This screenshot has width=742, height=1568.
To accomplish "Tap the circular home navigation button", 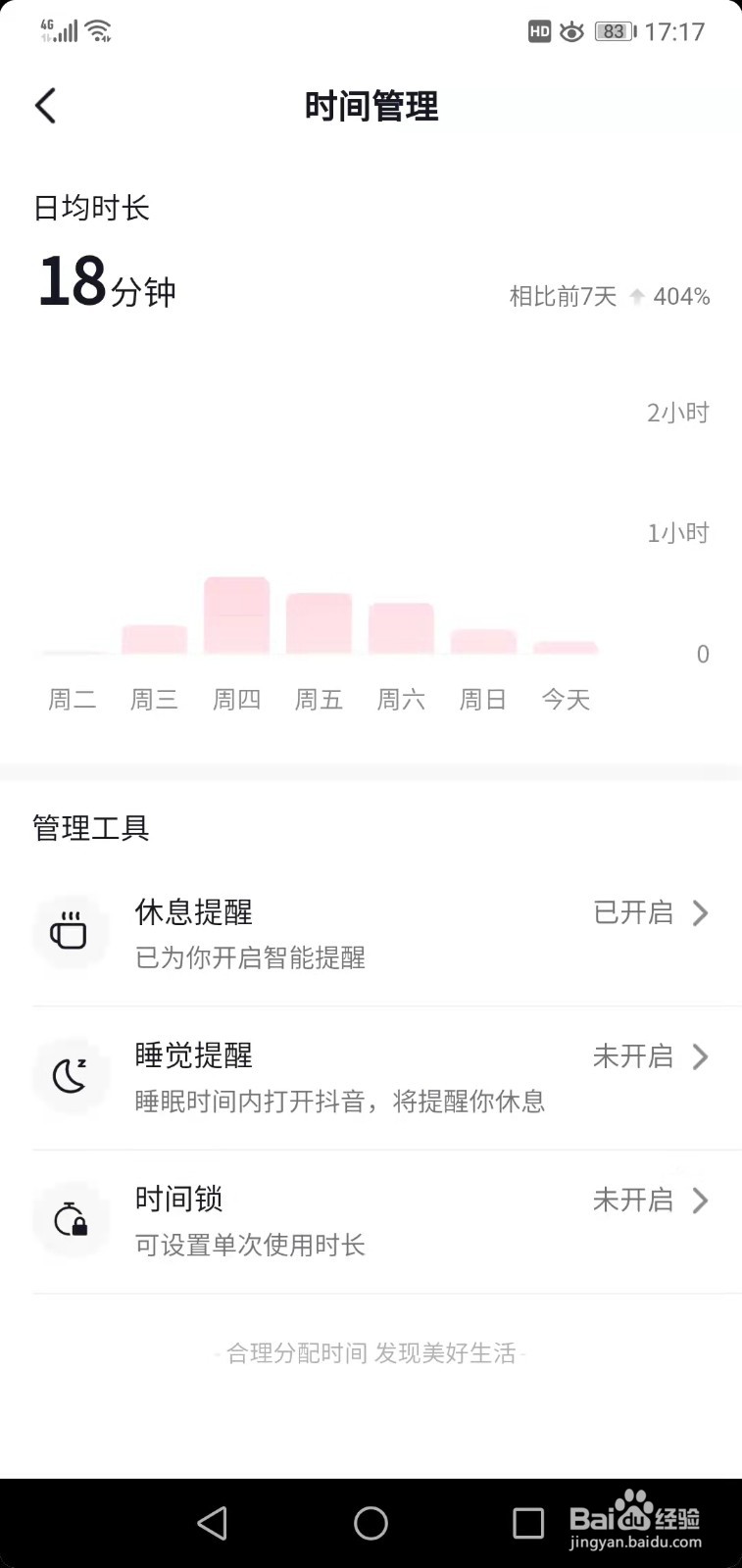I will [x=371, y=1522].
